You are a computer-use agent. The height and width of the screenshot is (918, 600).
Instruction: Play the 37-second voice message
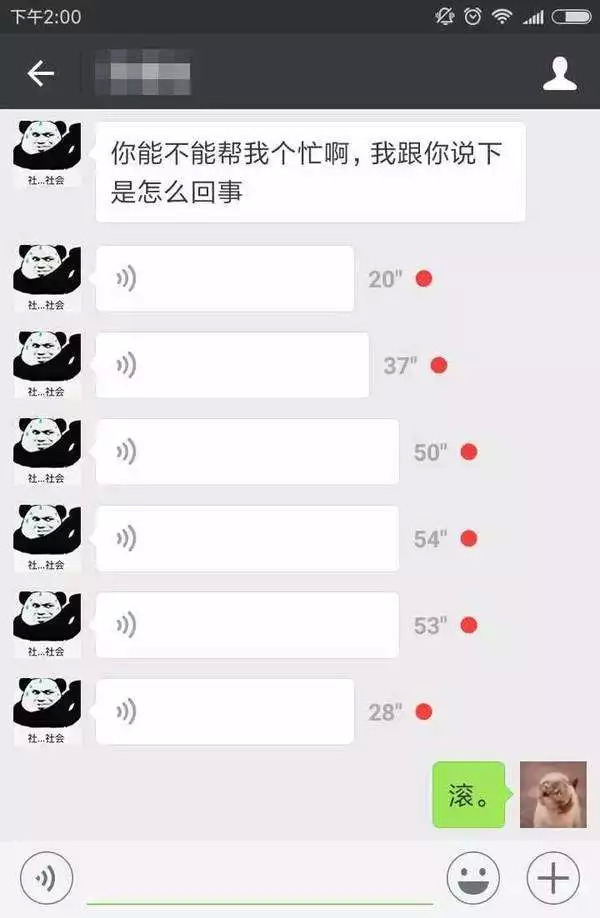click(232, 365)
